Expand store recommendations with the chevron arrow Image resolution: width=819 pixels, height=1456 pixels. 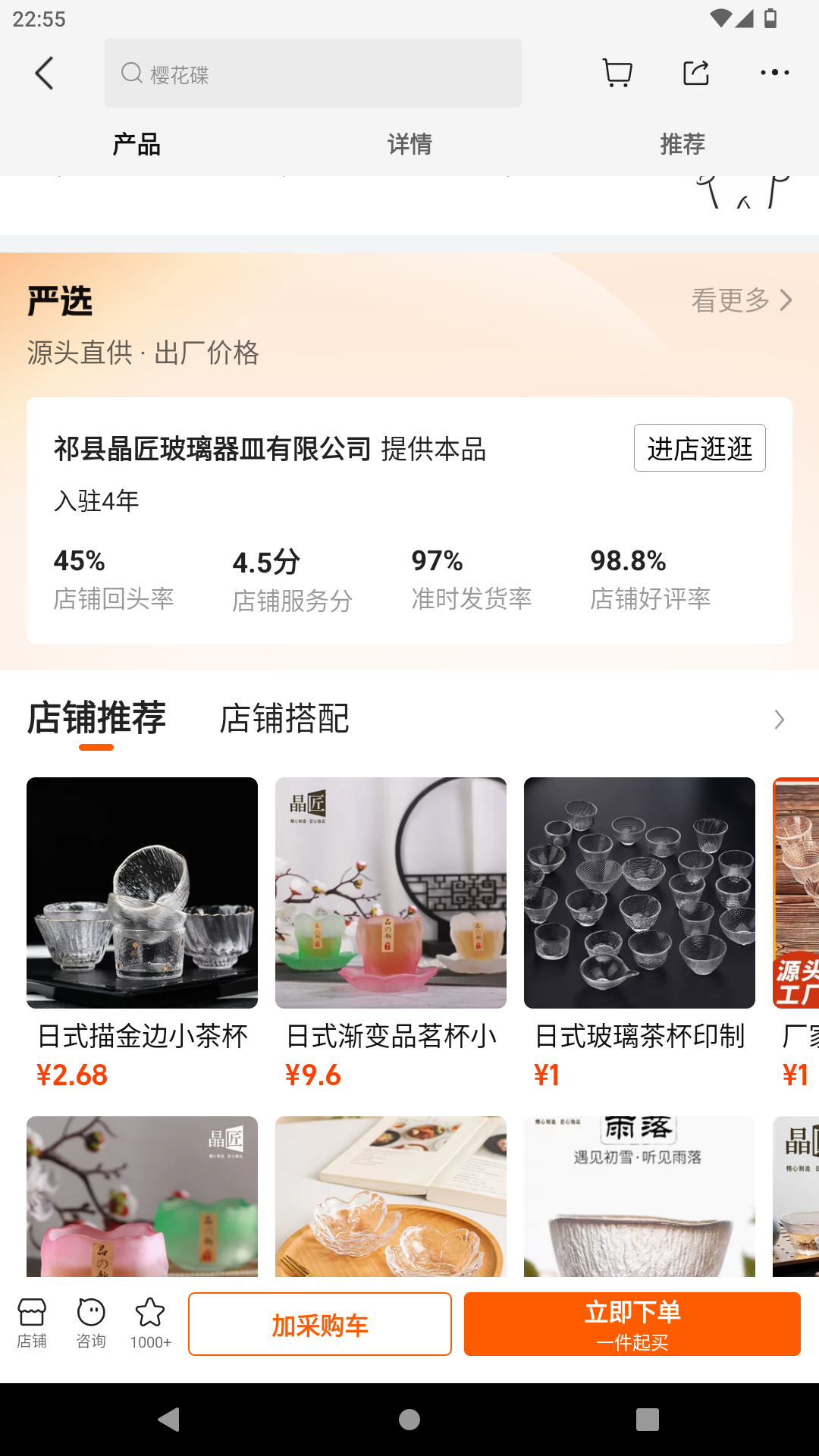pyautogui.click(x=779, y=720)
